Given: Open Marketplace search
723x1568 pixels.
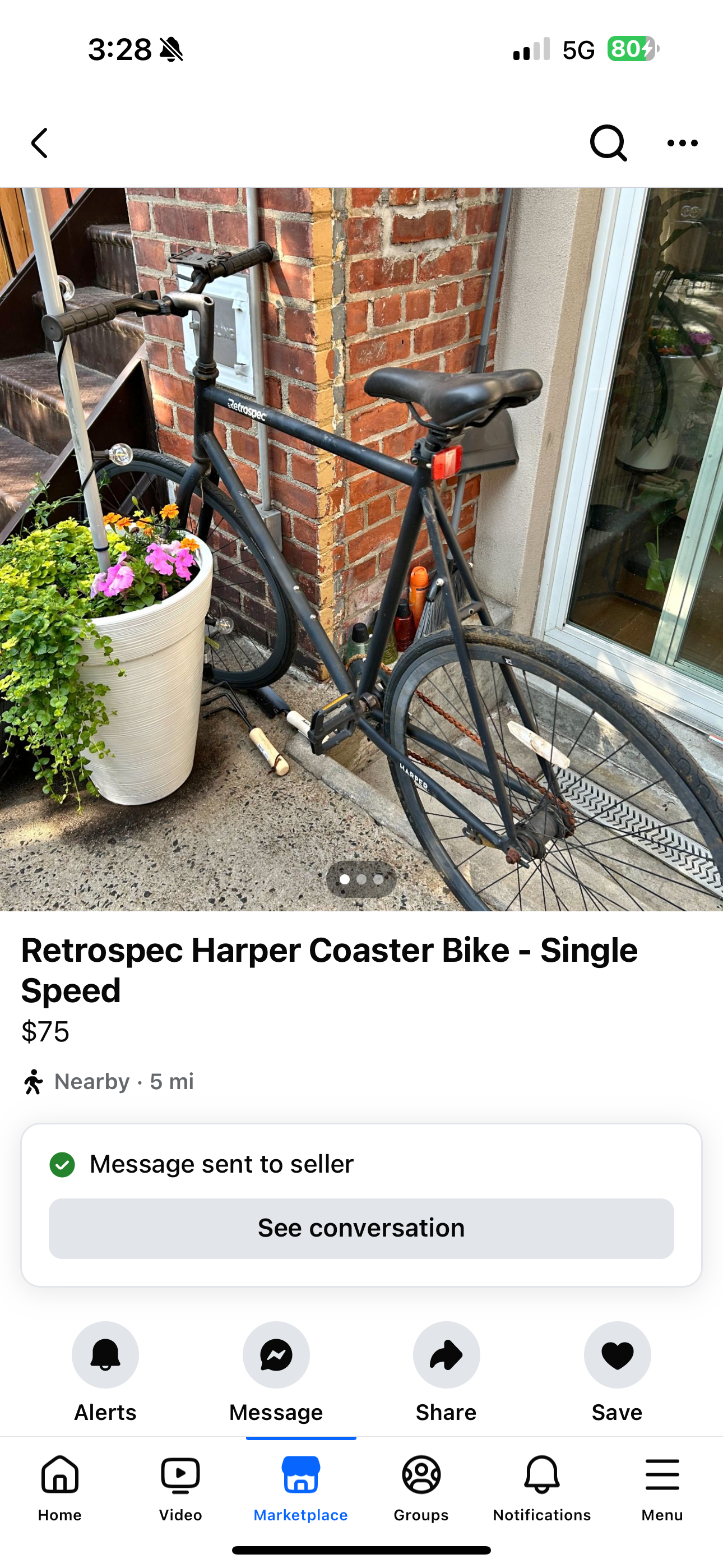Looking at the screenshot, I should (x=608, y=143).
